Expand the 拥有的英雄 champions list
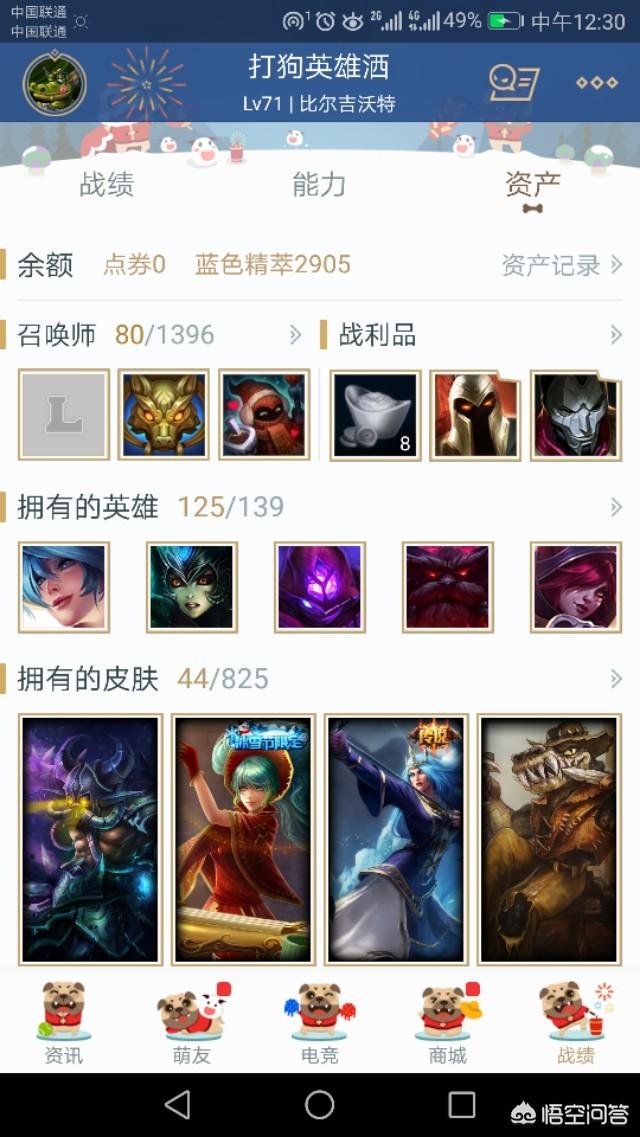 [615, 508]
